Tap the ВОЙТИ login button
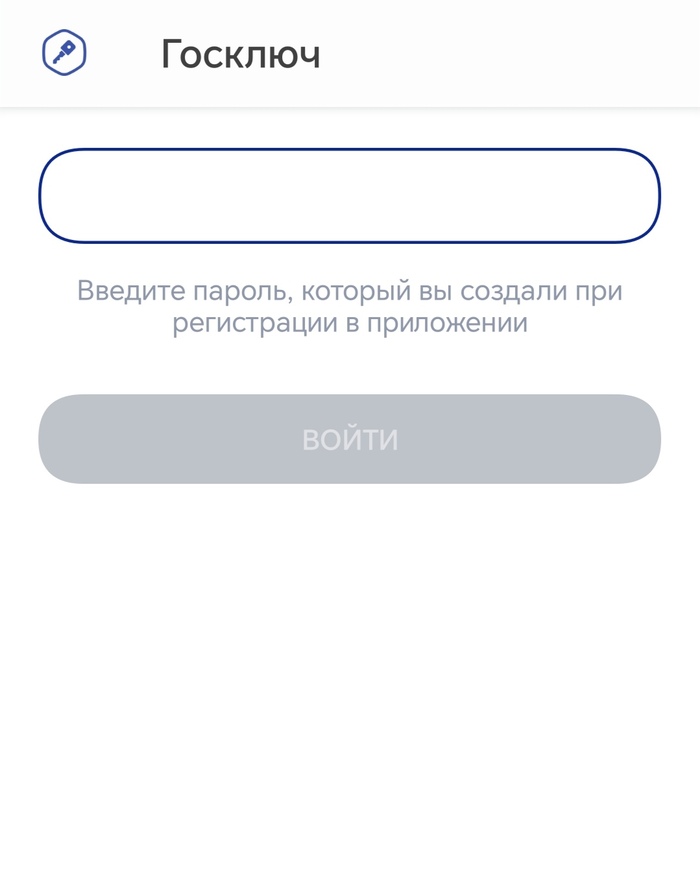The image size is (700, 884). point(349,439)
